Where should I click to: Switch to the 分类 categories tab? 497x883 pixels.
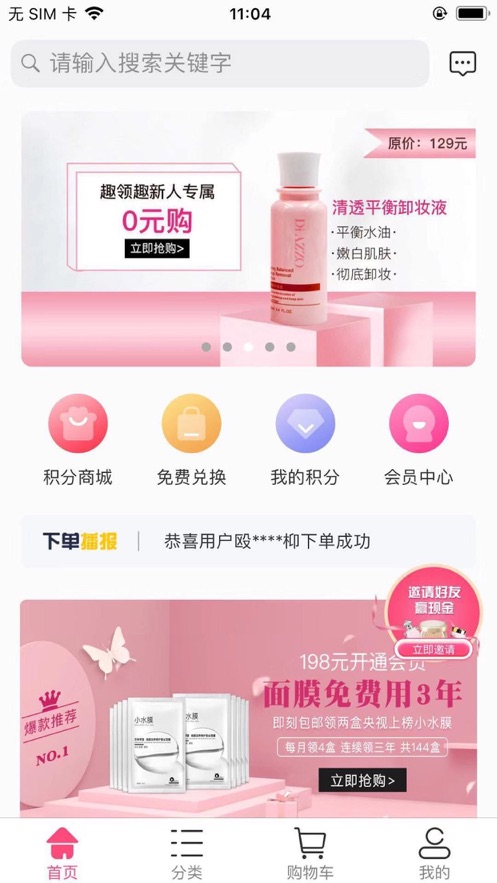186,853
